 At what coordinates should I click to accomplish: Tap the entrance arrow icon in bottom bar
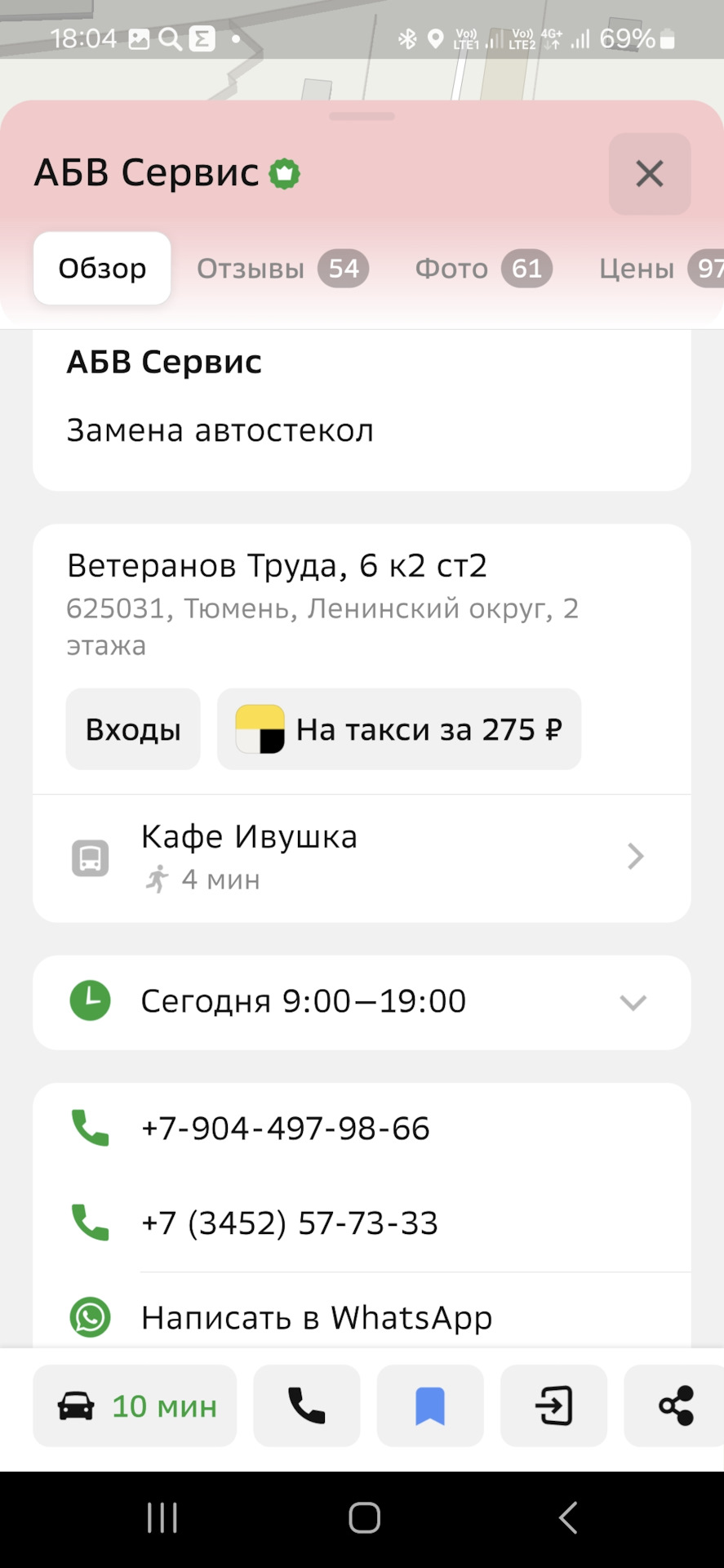click(x=553, y=1406)
